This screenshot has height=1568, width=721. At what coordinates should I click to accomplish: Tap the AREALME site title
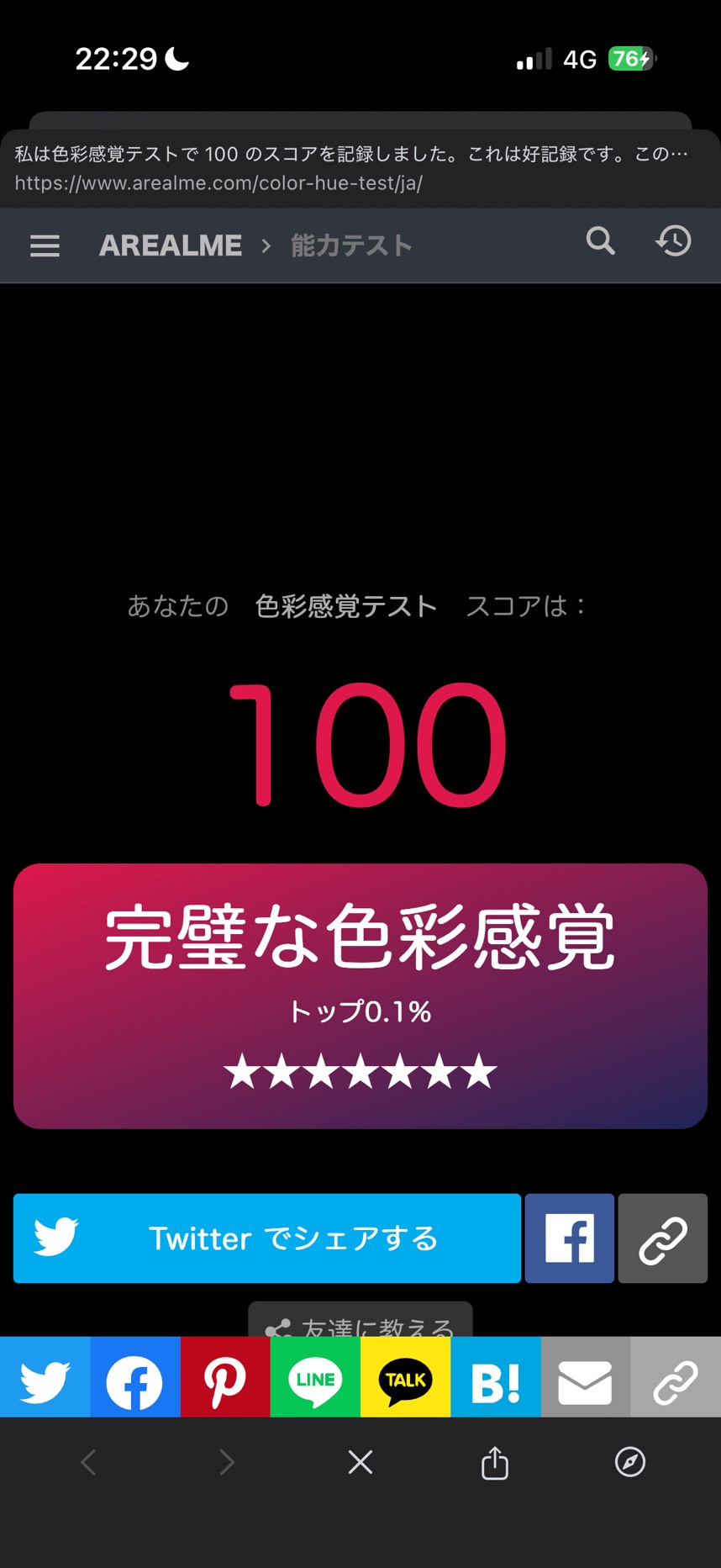tap(171, 245)
